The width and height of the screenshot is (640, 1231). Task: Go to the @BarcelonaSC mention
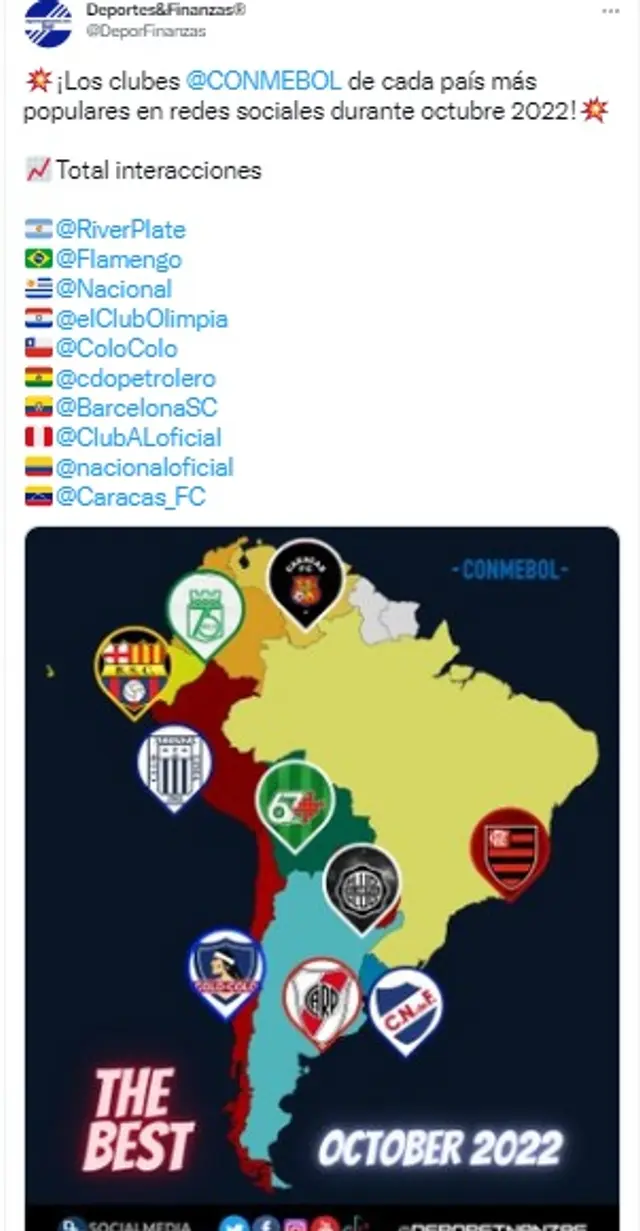pyautogui.click(x=136, y=408)
